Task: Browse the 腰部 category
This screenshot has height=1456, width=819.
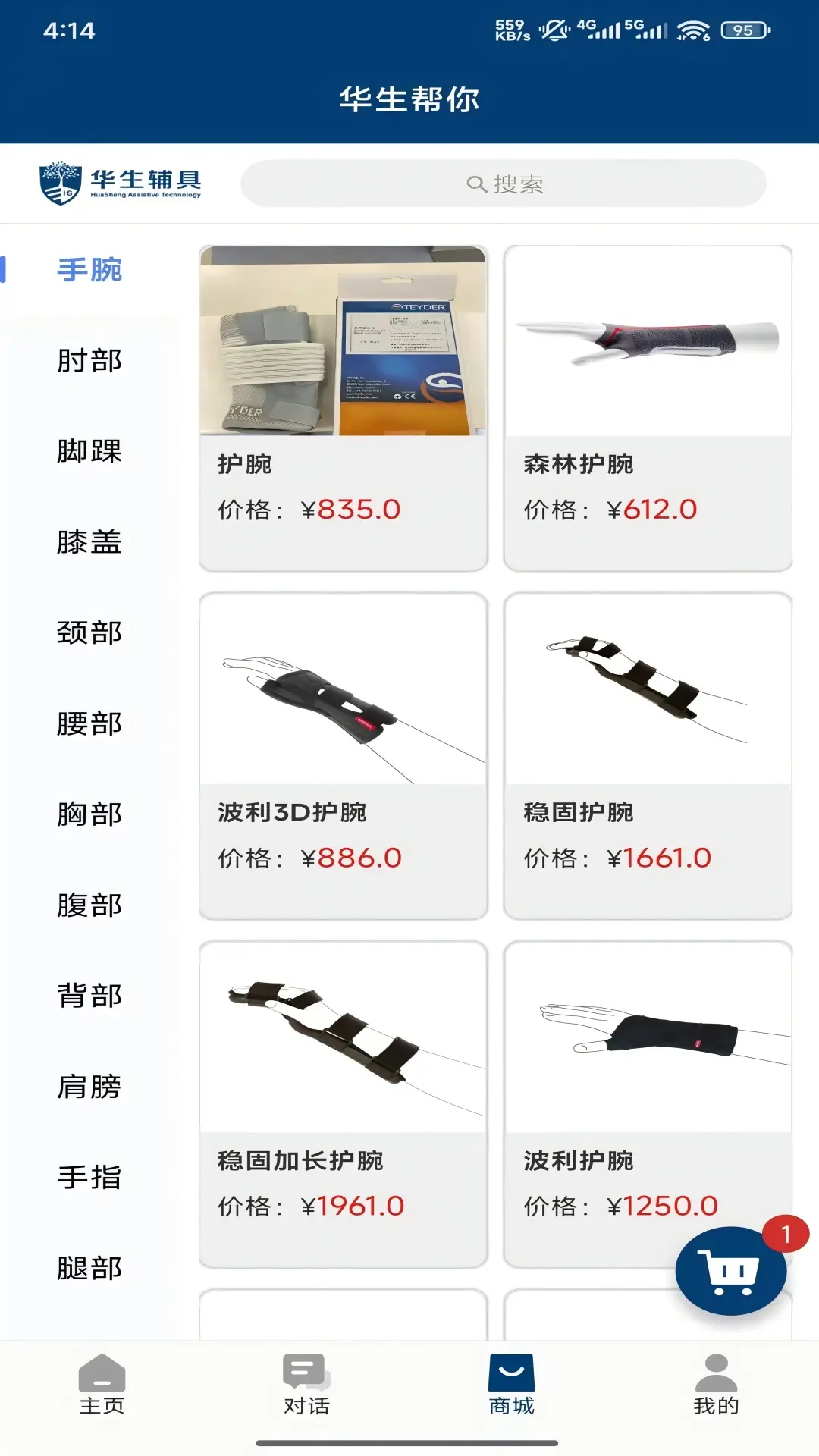Action: coord(89,723)
